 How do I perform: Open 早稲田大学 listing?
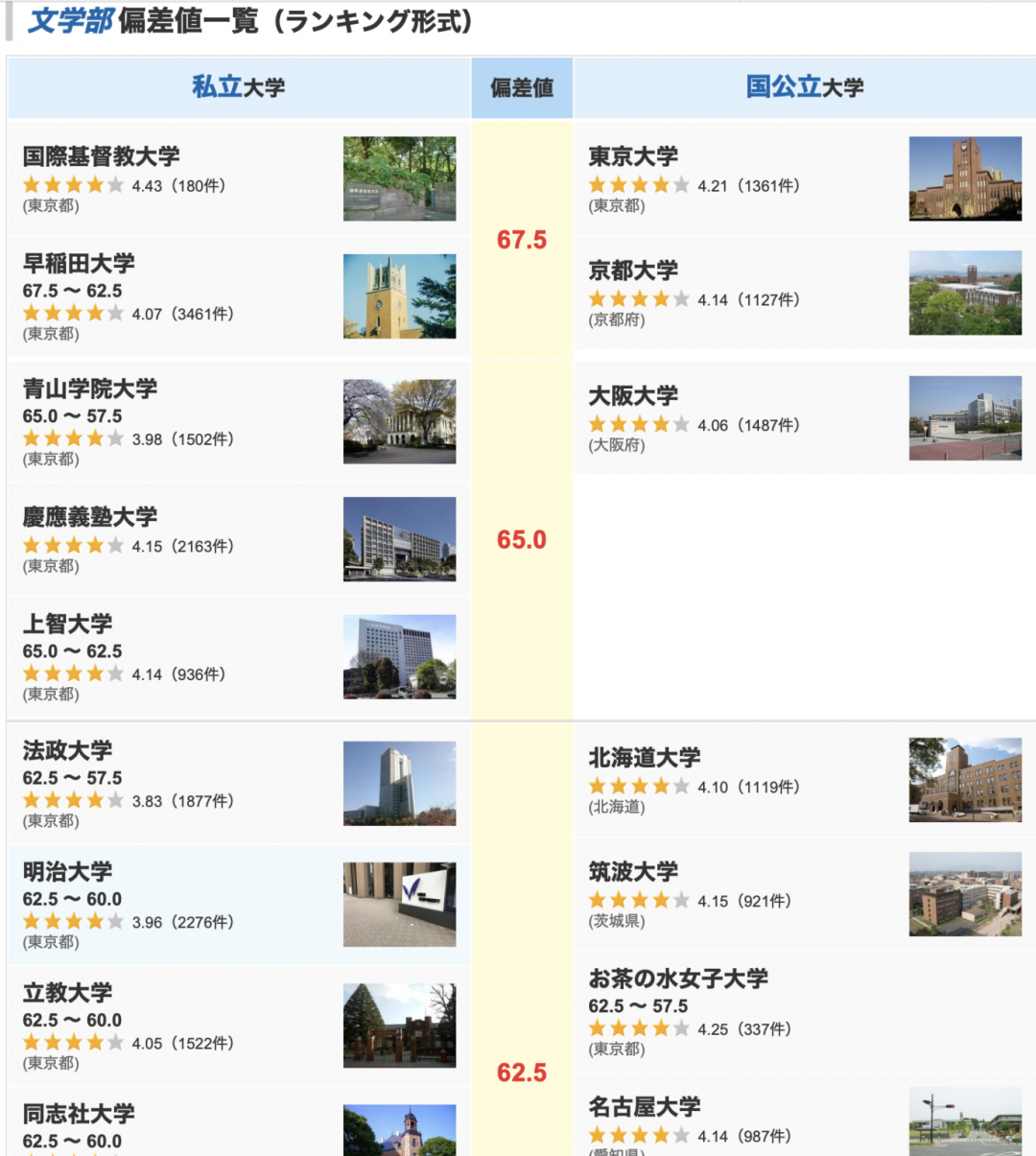(79, 263)
